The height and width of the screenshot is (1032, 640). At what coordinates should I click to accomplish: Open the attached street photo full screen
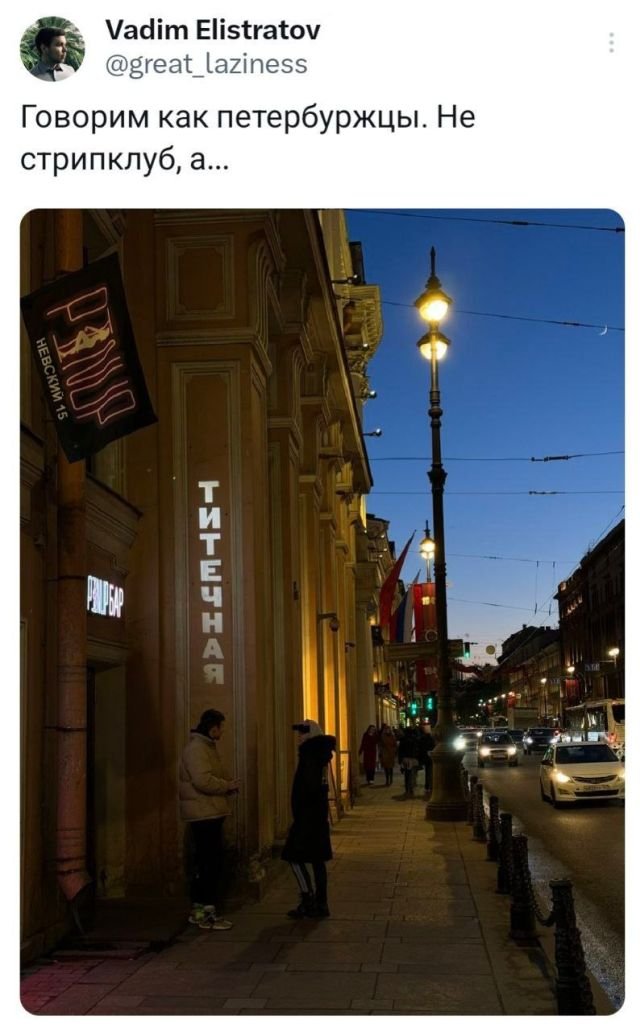(322, 610)
